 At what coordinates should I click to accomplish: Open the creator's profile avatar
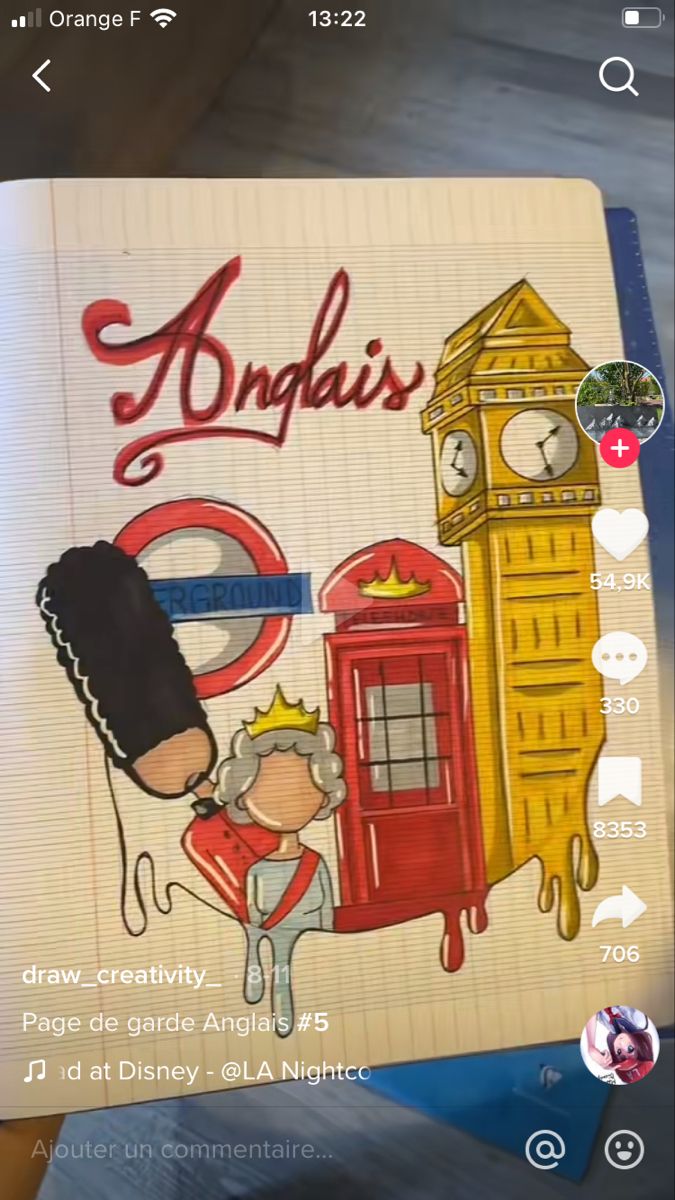[620, 403]
